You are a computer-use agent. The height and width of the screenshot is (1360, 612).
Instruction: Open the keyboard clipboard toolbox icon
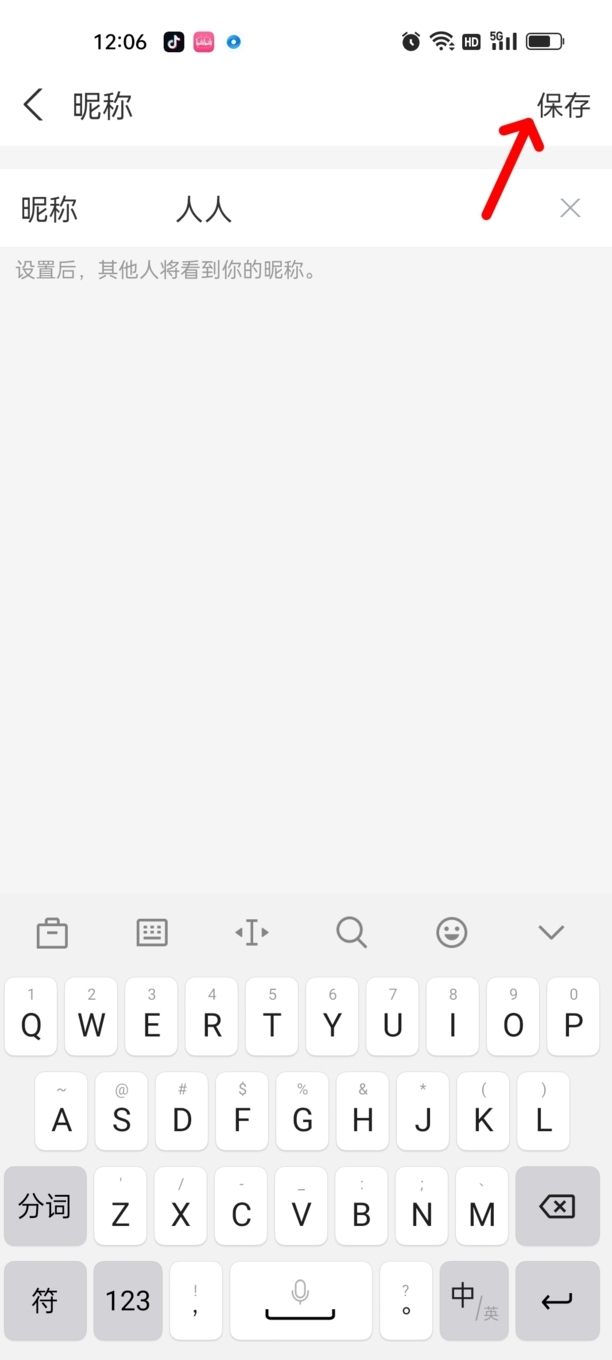click(x=52, y=933)
